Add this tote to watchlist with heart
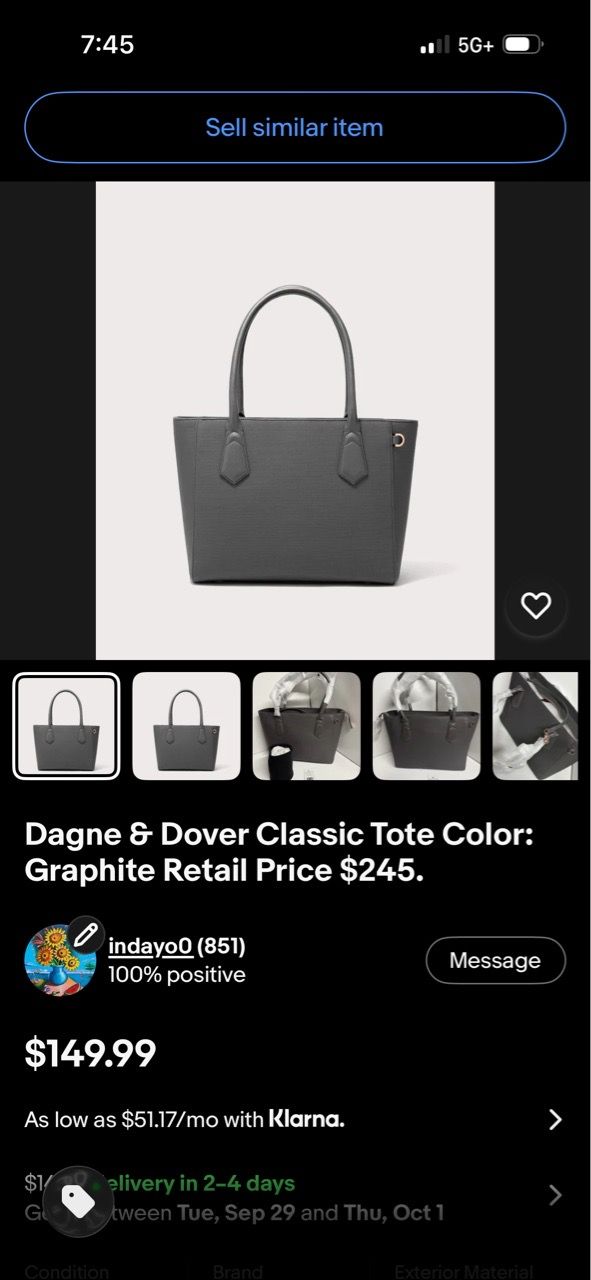Screen dimensions: 591x1280 [x=536, y=605]
